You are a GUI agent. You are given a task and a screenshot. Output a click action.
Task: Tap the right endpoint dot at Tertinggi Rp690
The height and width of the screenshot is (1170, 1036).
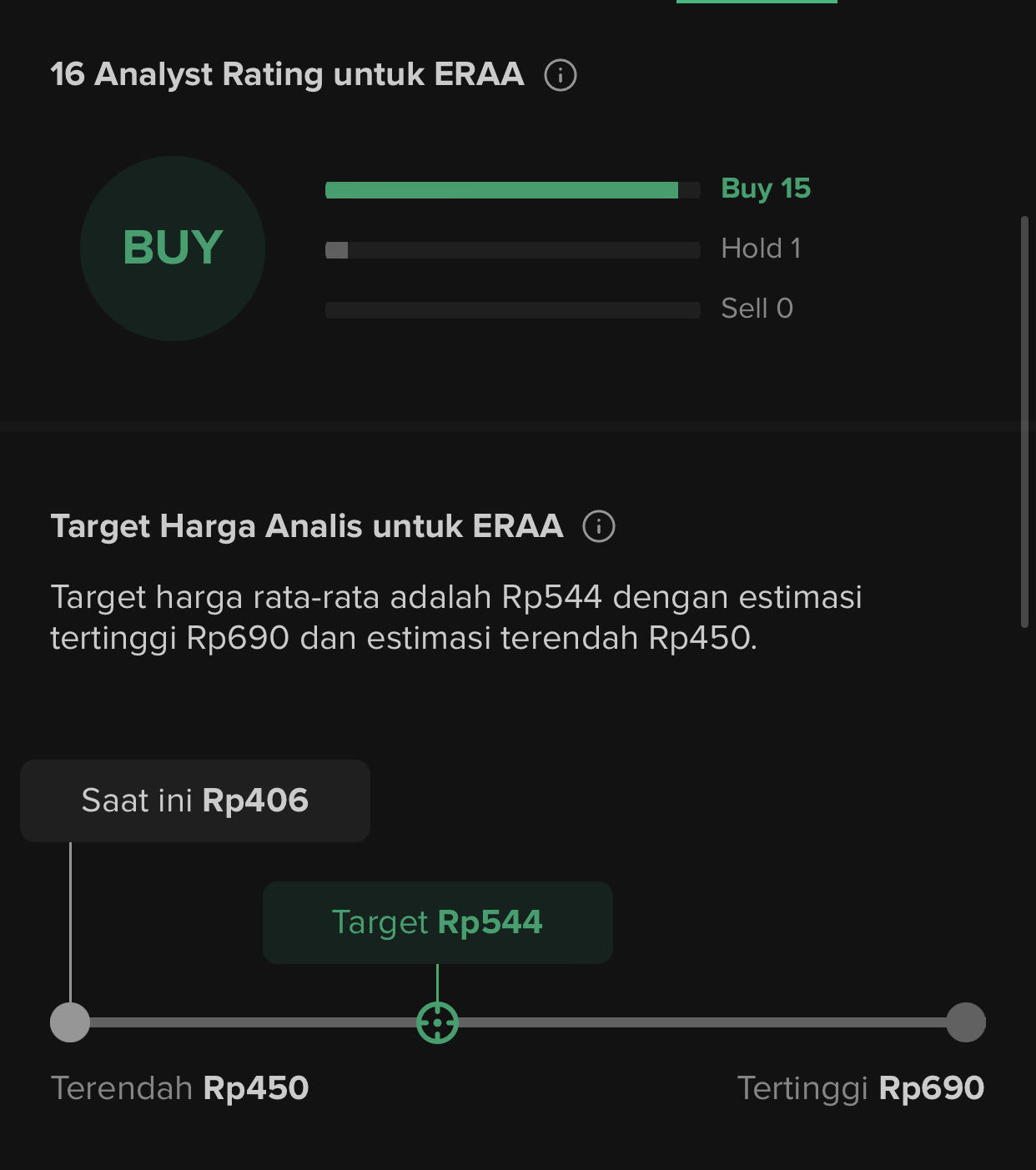click(965, 1021)
